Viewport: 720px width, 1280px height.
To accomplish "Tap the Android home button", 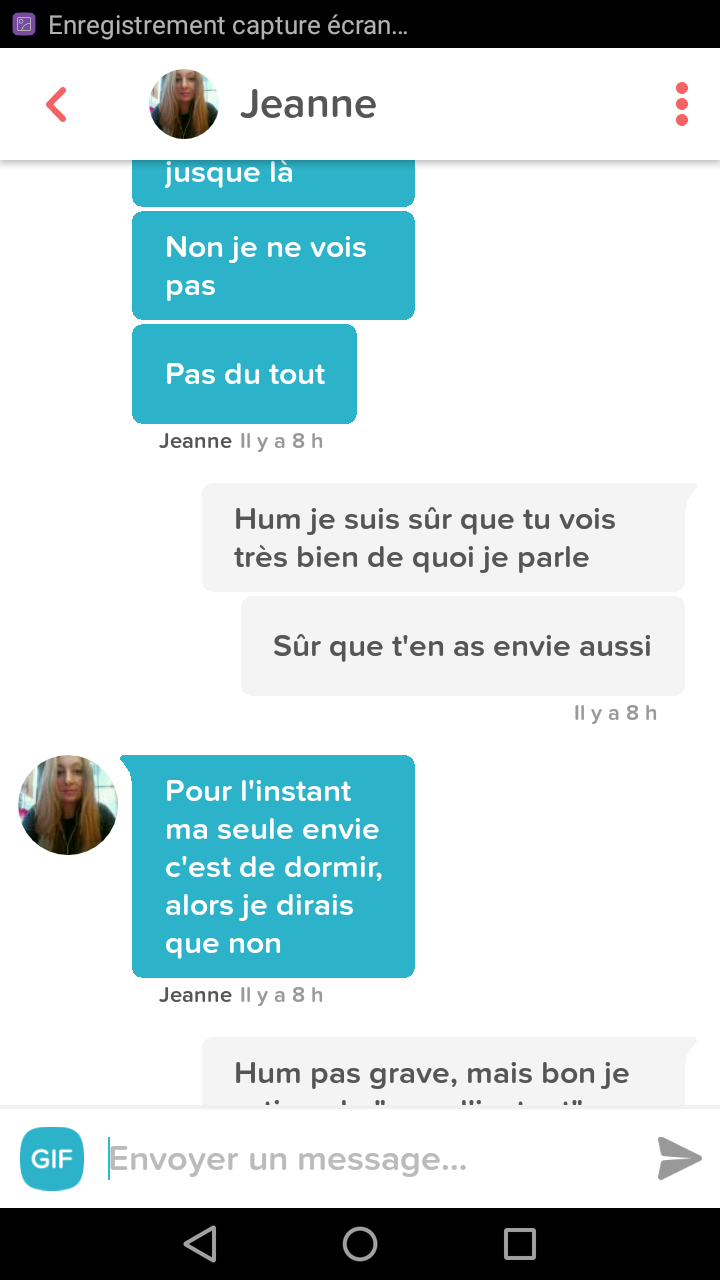I will pyautogui.click(x=360, y=1244).
